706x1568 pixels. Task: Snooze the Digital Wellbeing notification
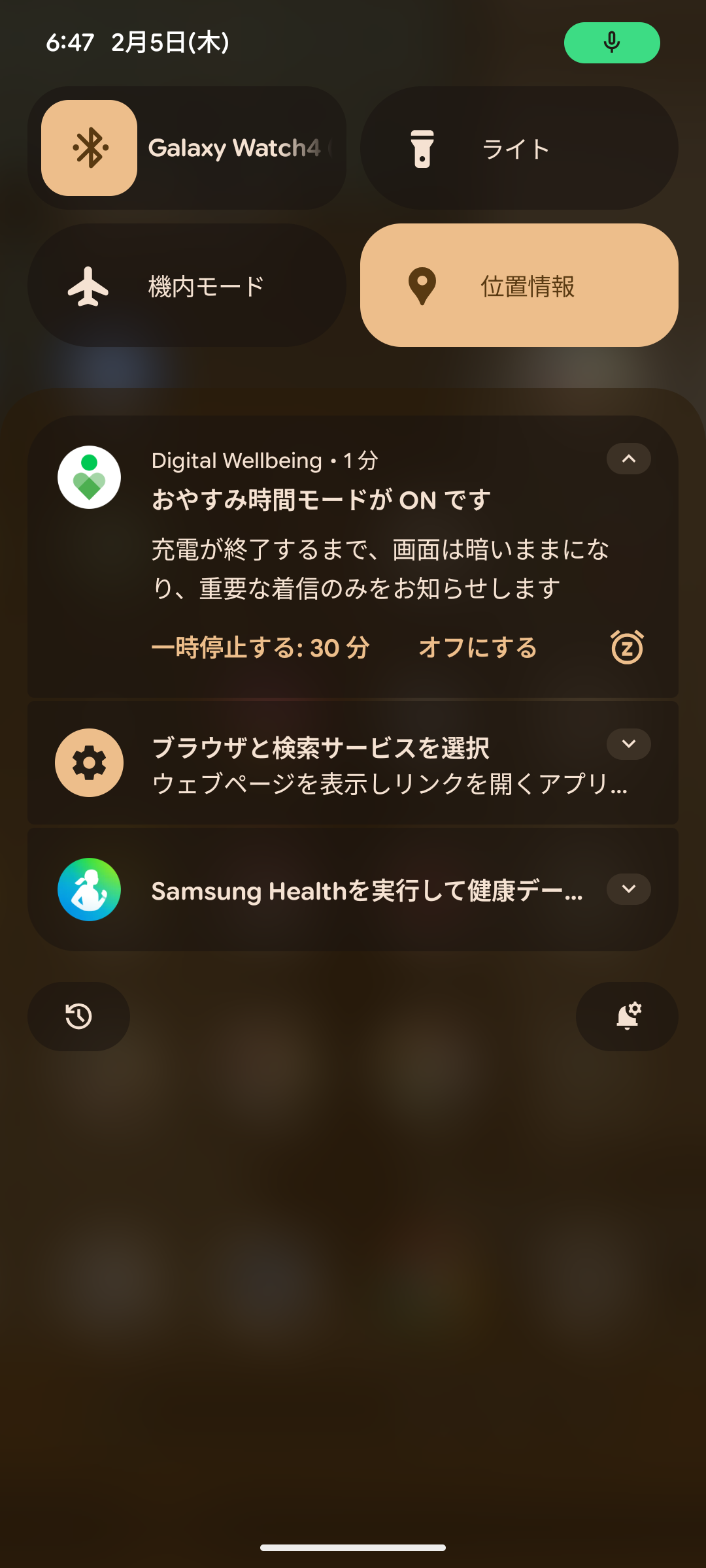coord(627,647)
